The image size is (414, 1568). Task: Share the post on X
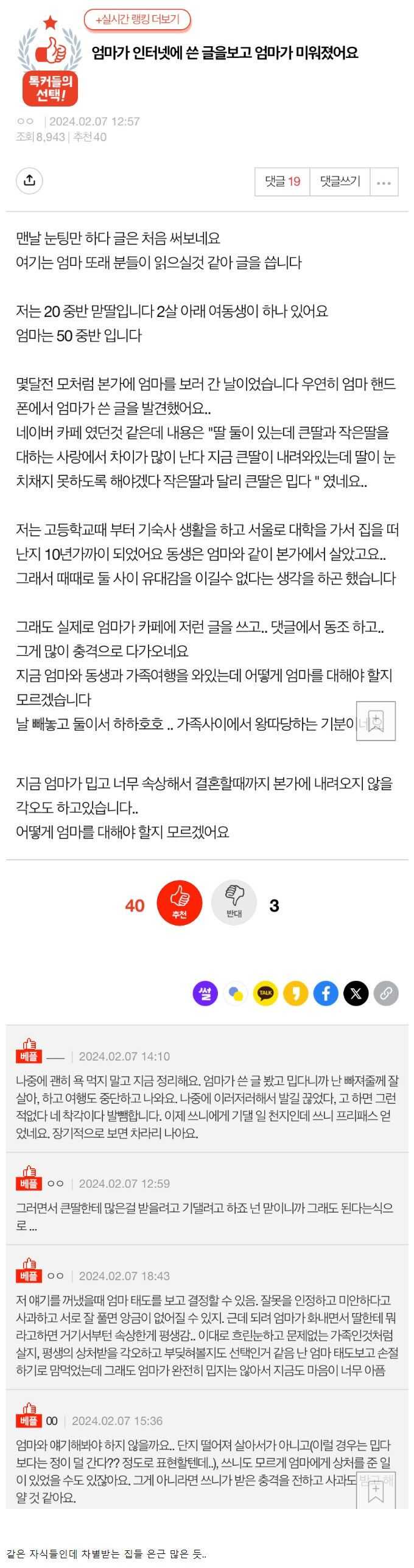click(x=356, y=994)
